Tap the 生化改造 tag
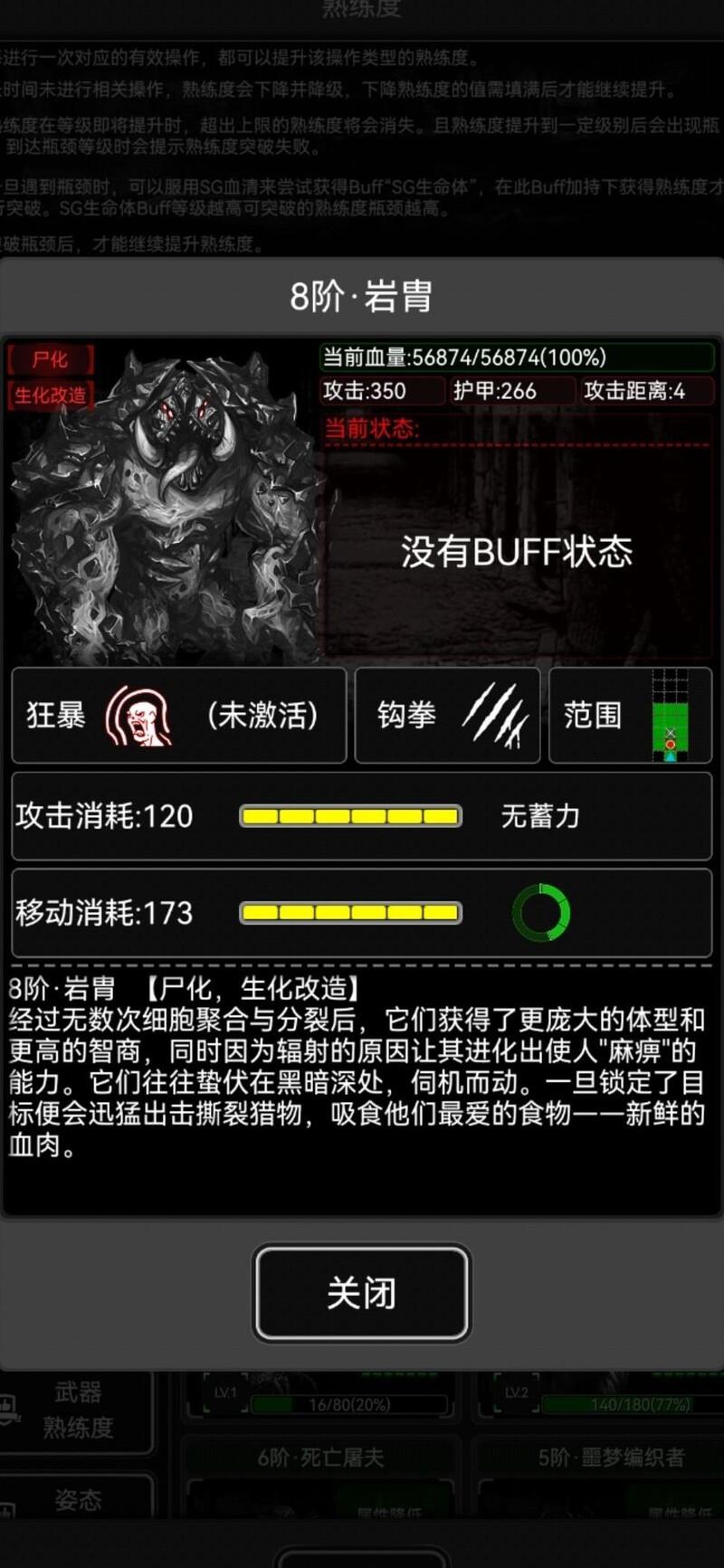The image size is (724, 1568). click(51, 395)
